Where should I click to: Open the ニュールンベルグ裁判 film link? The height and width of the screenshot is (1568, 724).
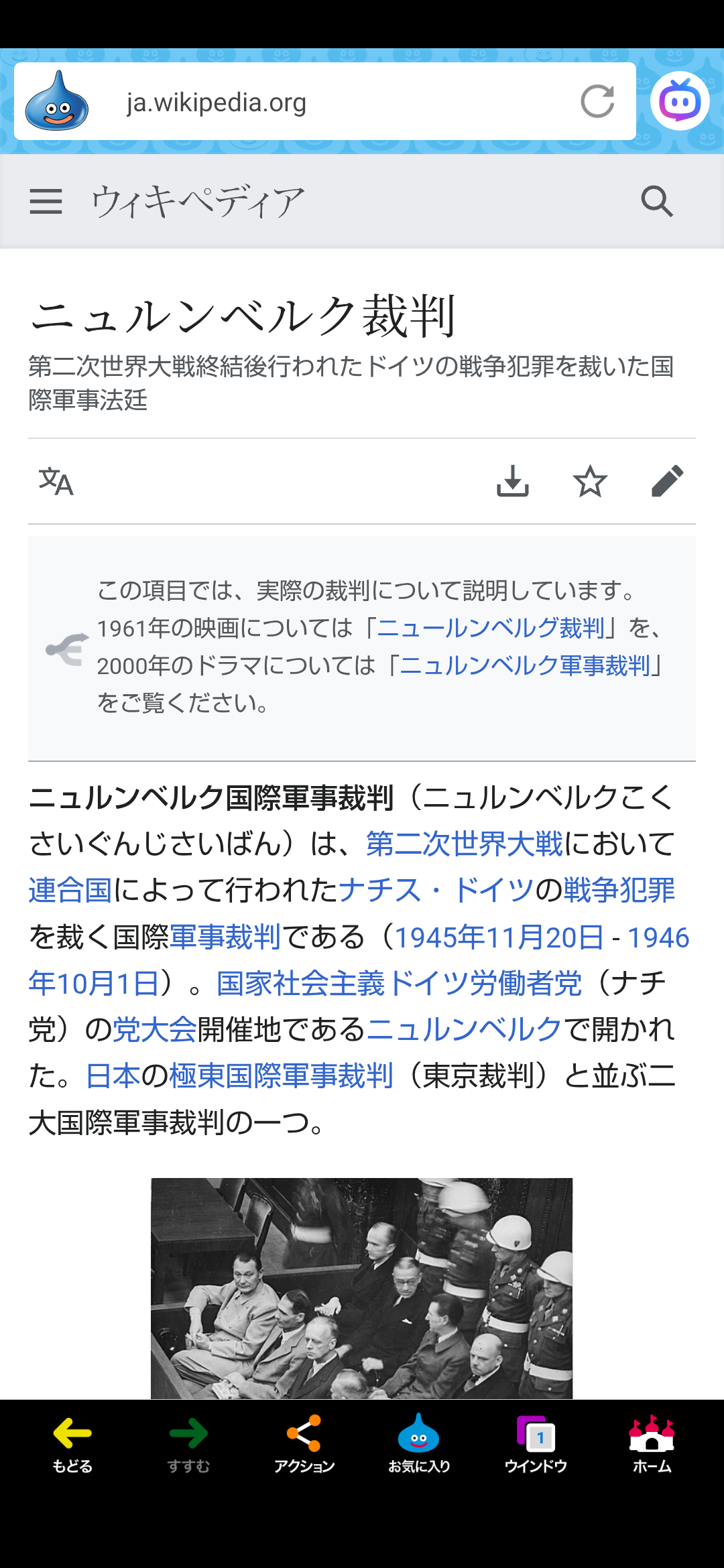[491, 628]
